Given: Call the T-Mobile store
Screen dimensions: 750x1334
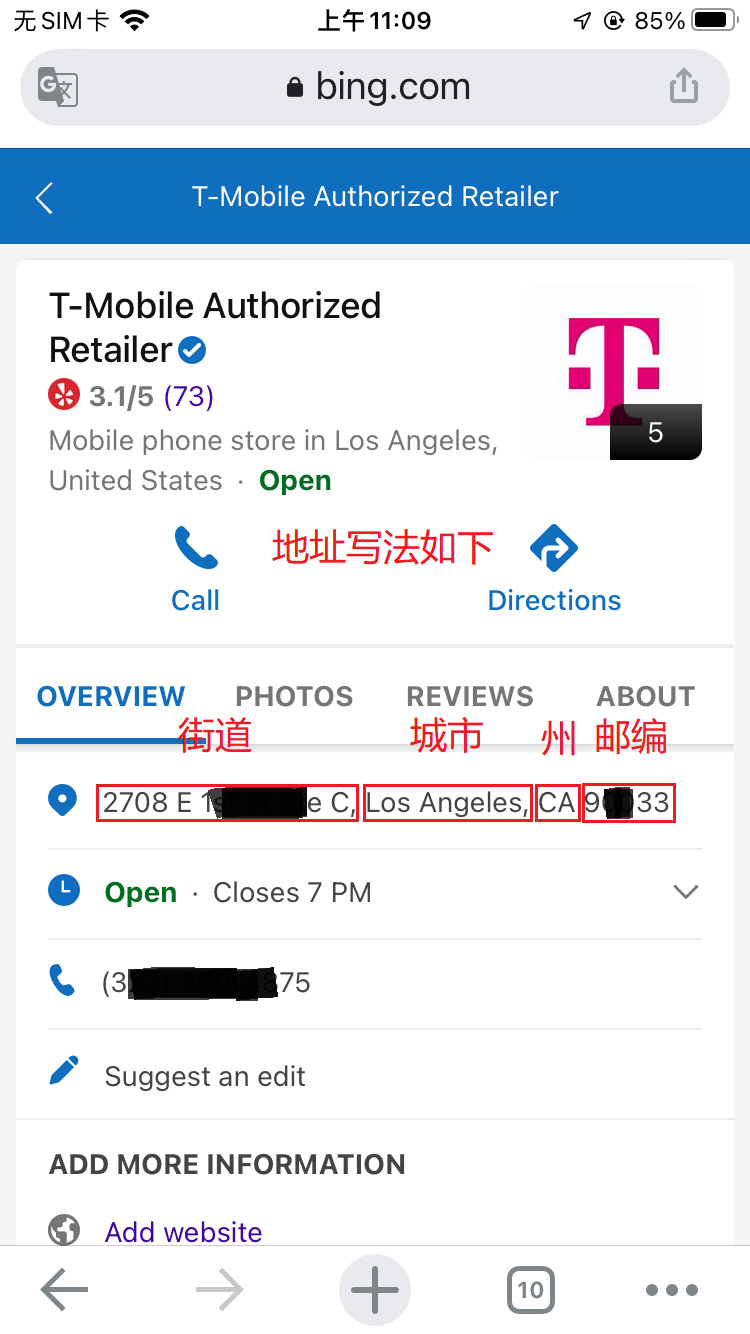Looking at the screenshot, I should click(x=195, y=570).
